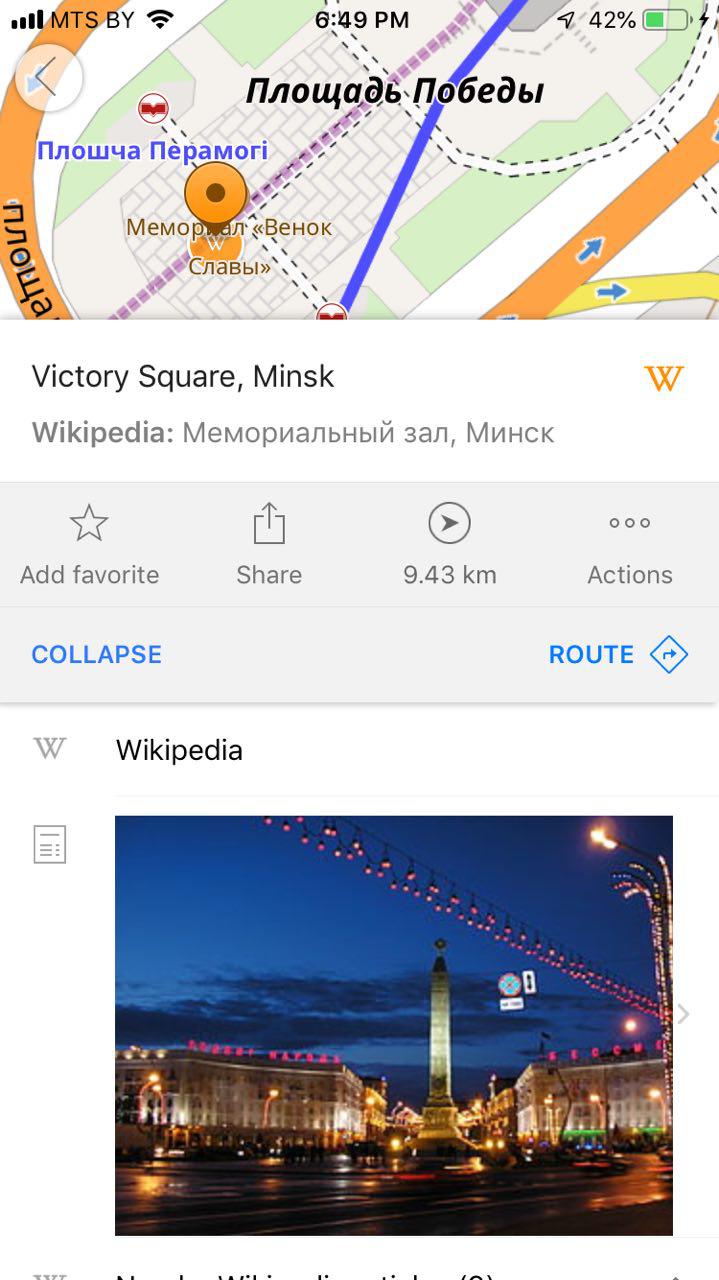Open the Actions menu
Image resolution: width=719 pixels, height=1280 pixels.
tap(629, 545)
